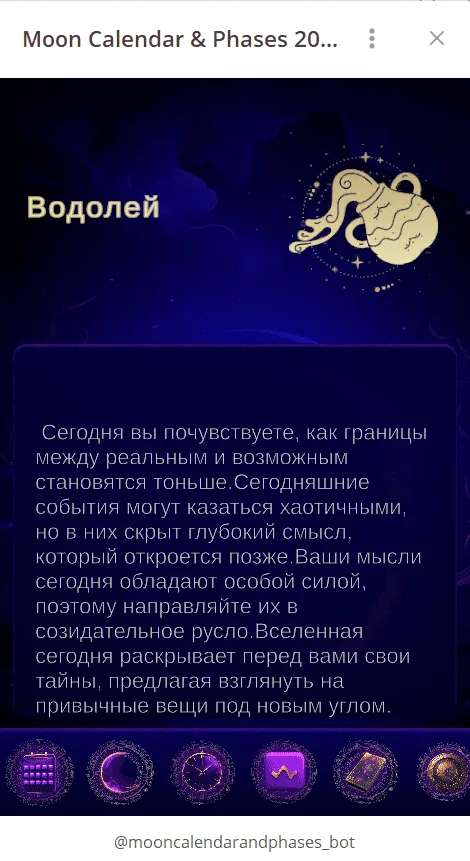Open the three-dot overflow menu
Viewport: 470px width, 861px height.
coord(372,38)
